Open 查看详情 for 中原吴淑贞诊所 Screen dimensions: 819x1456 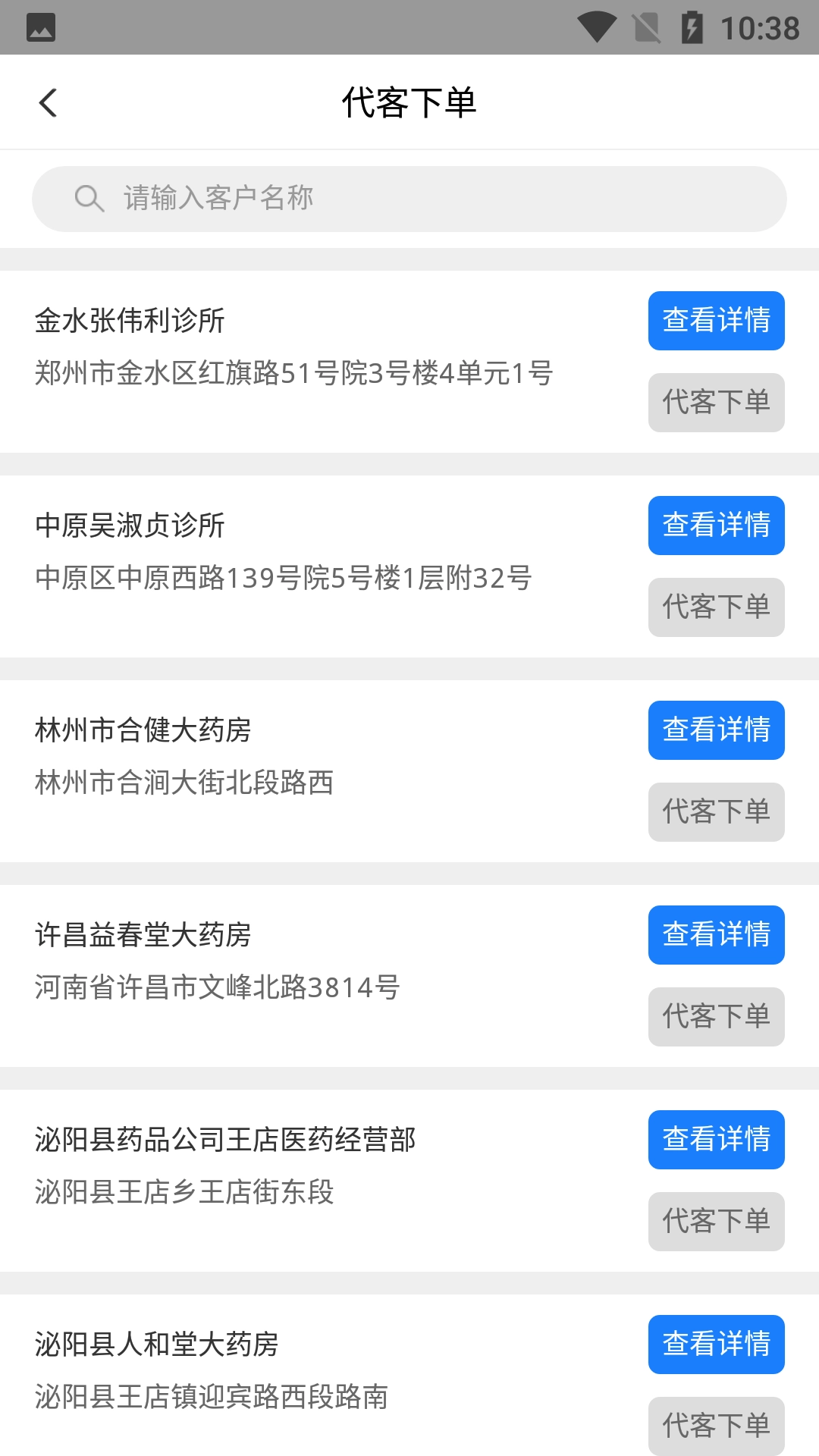point(716,526)
